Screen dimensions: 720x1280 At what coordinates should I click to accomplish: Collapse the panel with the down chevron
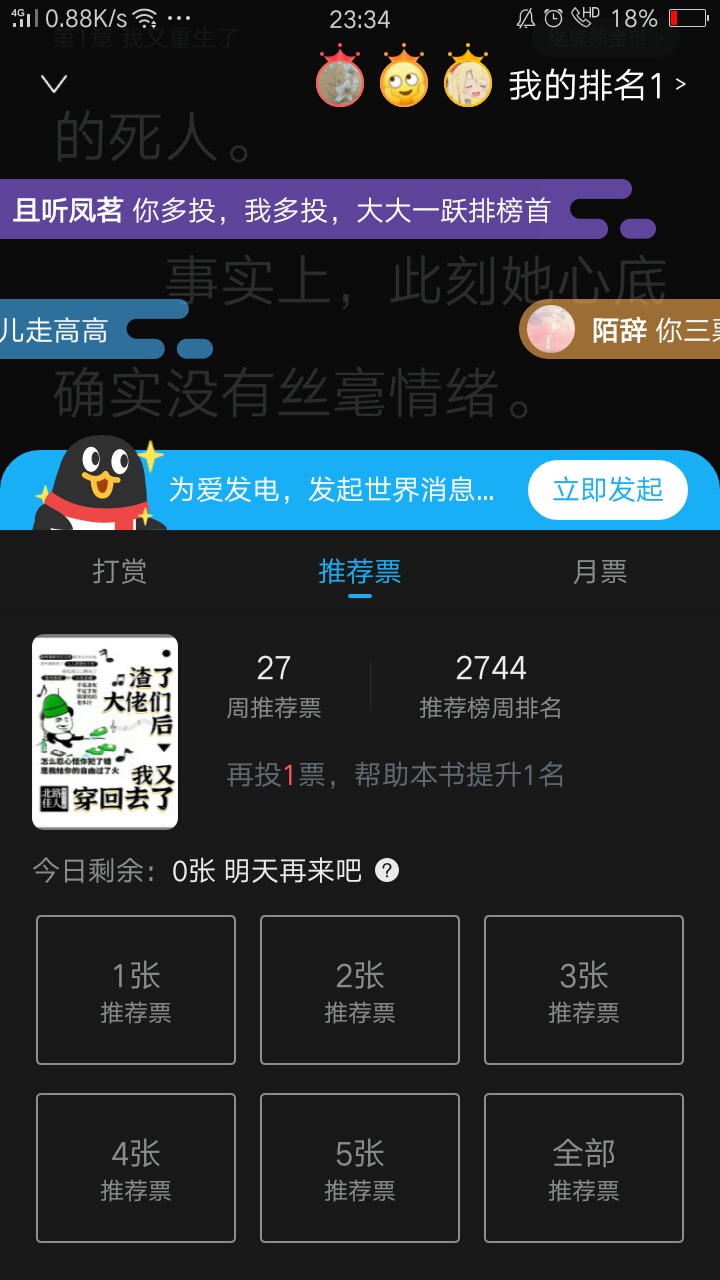[54, 84]
